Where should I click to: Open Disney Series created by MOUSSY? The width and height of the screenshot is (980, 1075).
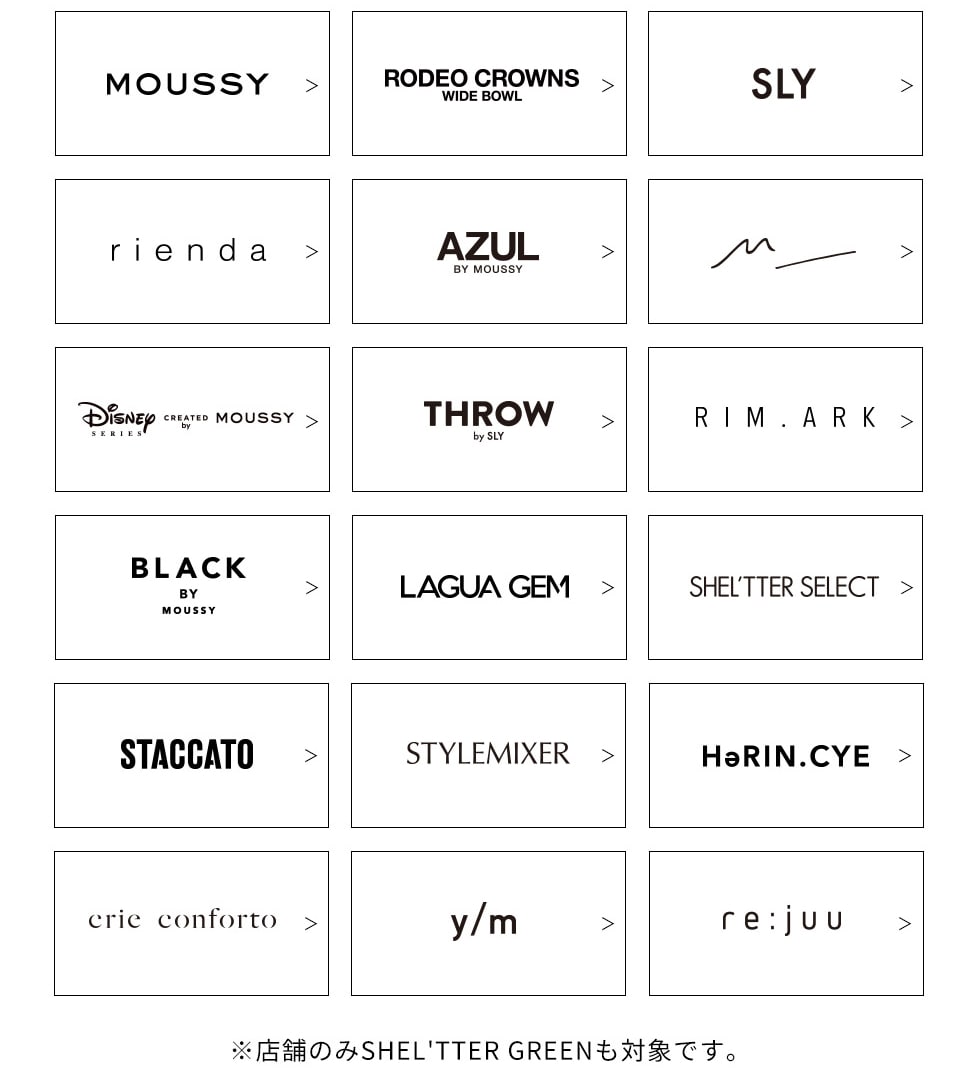pos(192,419)
